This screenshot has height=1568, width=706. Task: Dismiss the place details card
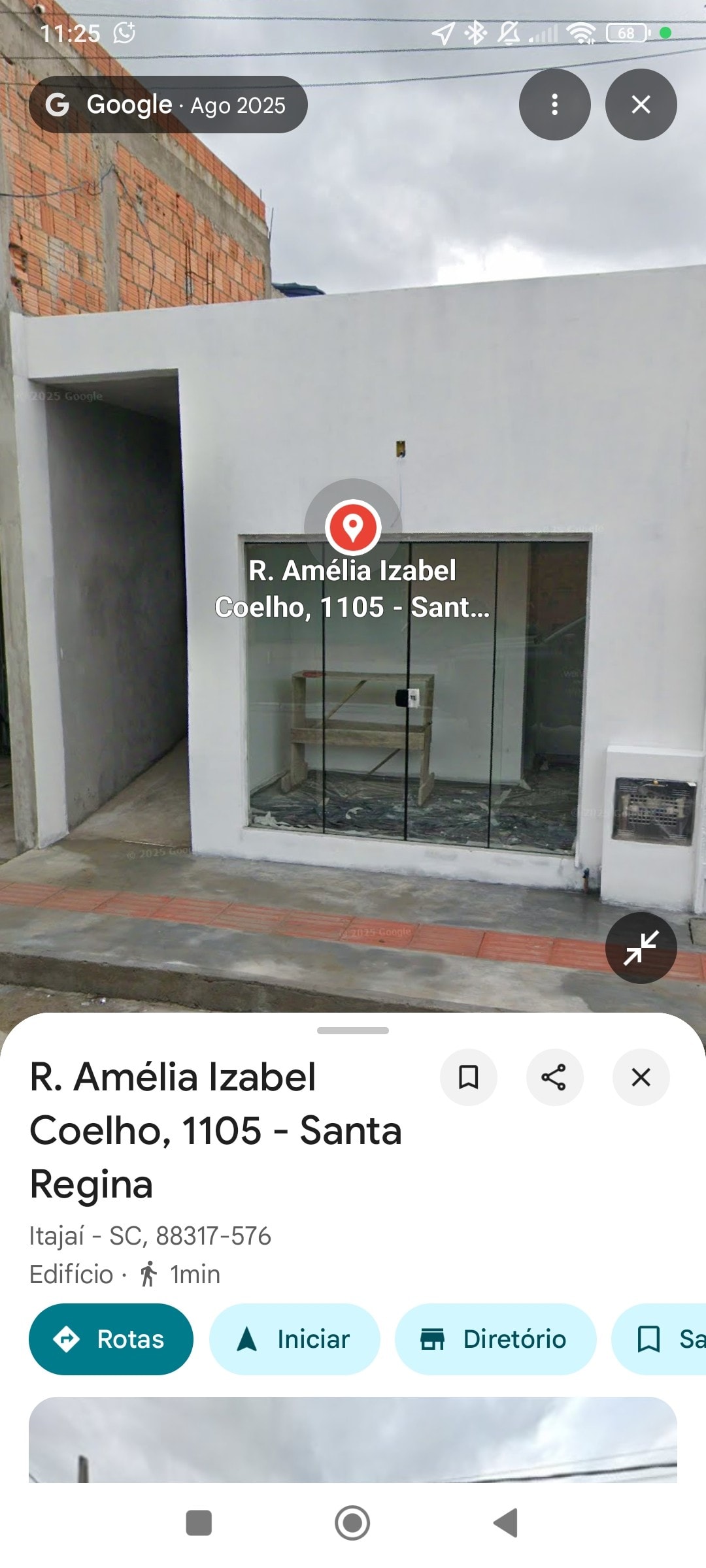[x=641, y=1077]
